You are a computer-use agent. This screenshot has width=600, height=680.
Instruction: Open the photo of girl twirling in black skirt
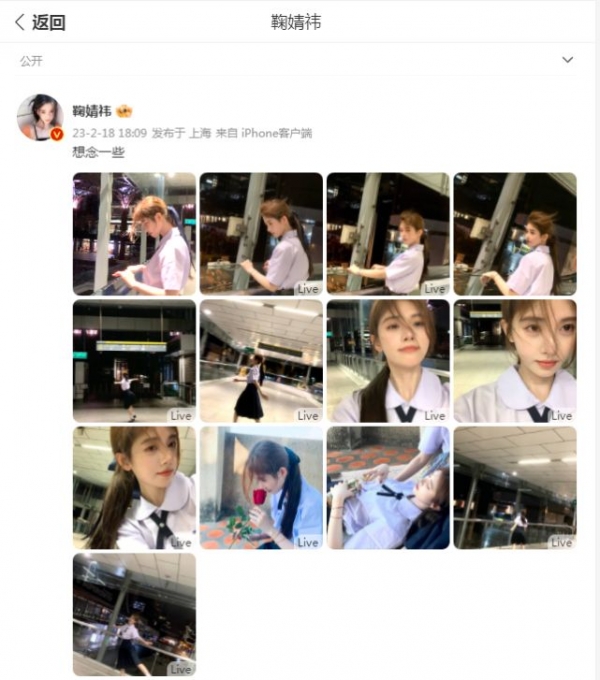[x=261, y=361]
